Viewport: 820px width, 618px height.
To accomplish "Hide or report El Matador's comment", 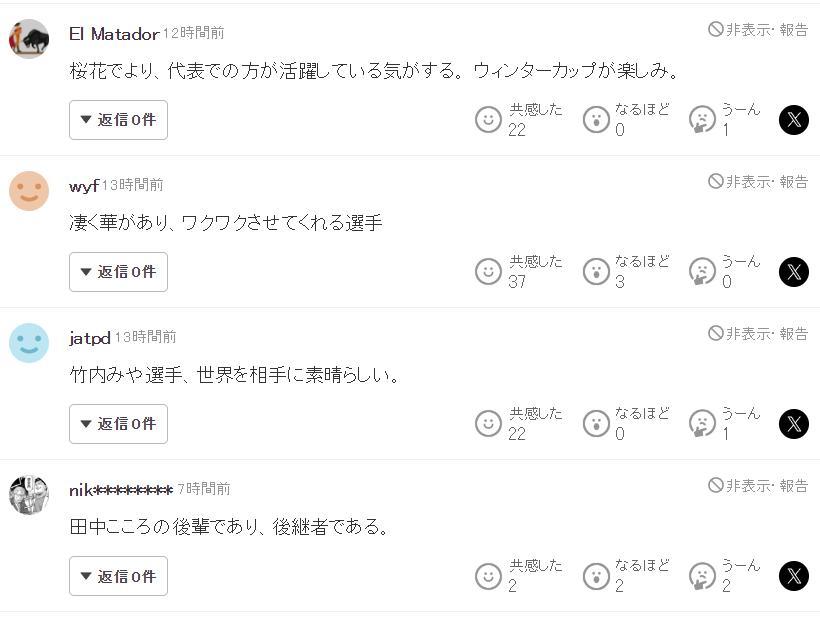I will click(758, 30).
